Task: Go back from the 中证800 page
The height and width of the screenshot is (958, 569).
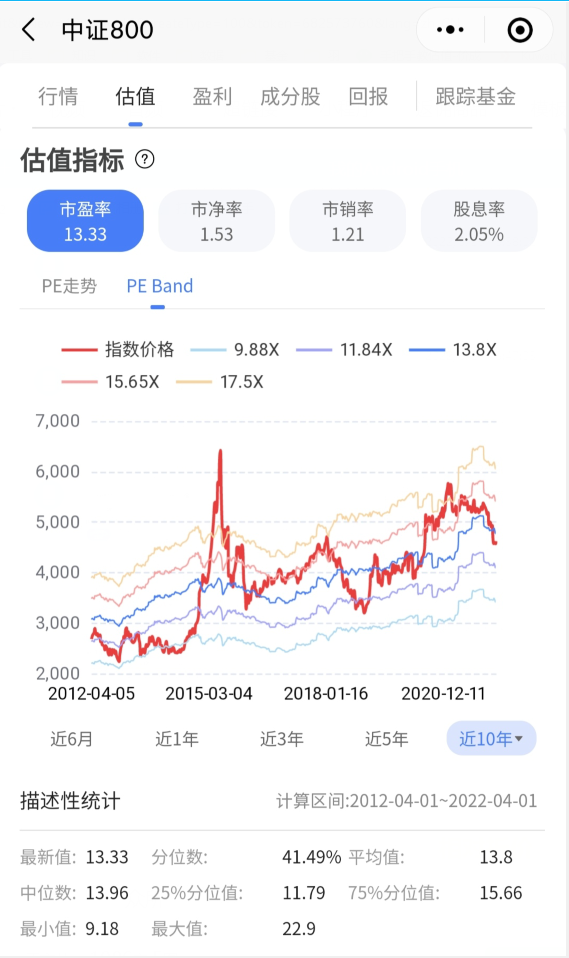Action: (x=29, y=29)
